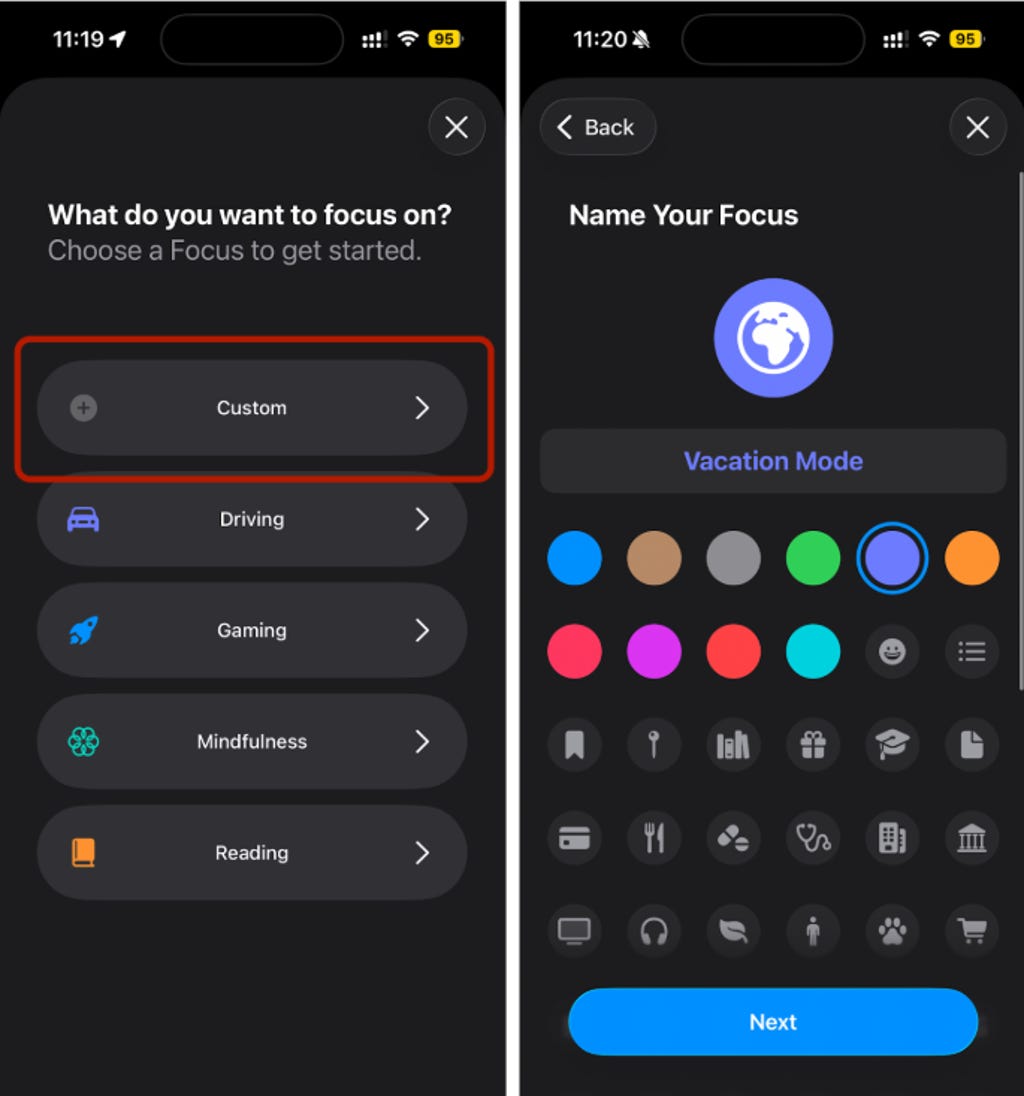Viewport: 1024px width, 1096px height.
Task: Select the fork and knife icon
Action: pyautogui.click(x=653, y=838)
